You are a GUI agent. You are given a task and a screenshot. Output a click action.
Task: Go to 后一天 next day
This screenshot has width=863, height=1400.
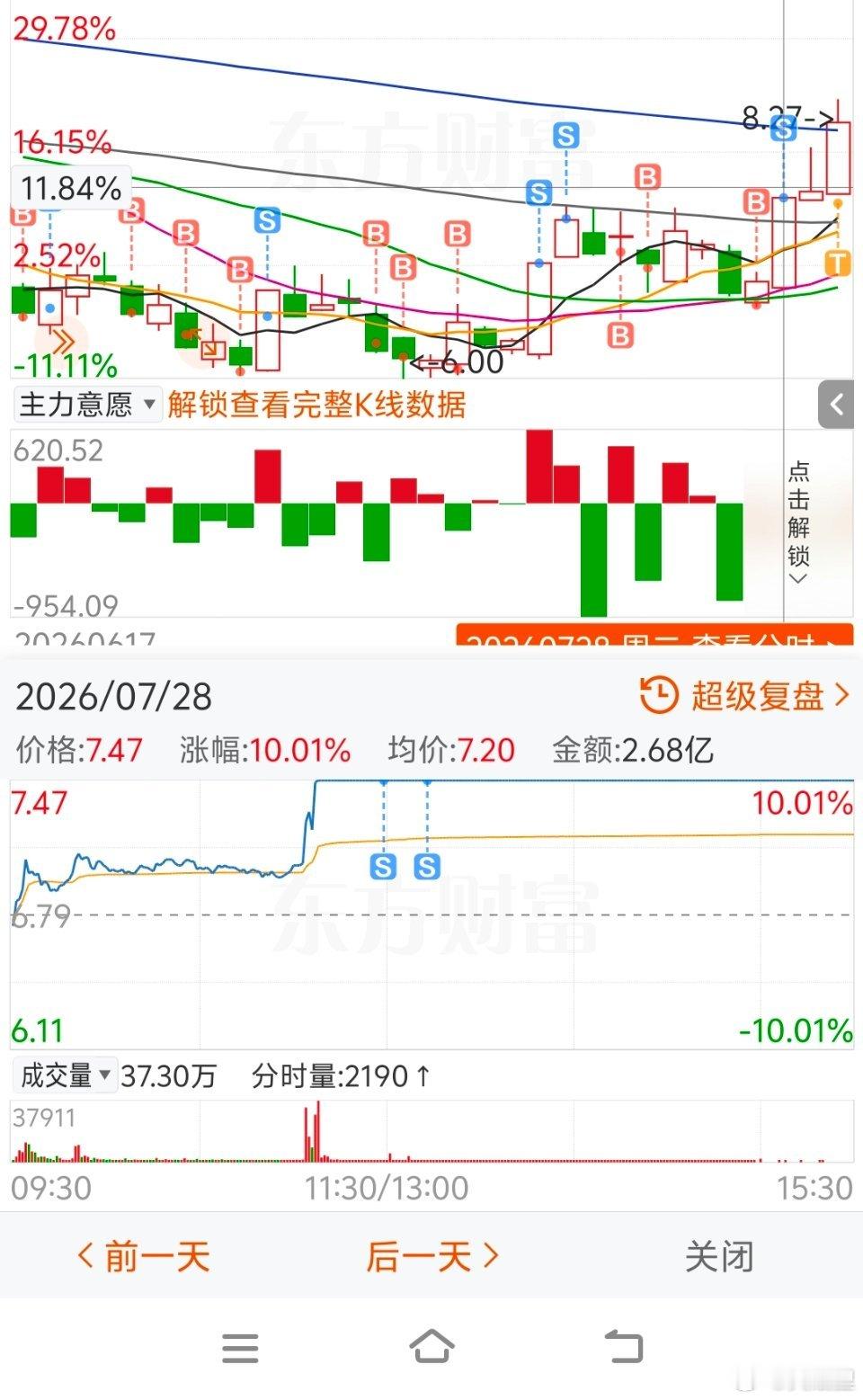click(x=432, y=1256)
